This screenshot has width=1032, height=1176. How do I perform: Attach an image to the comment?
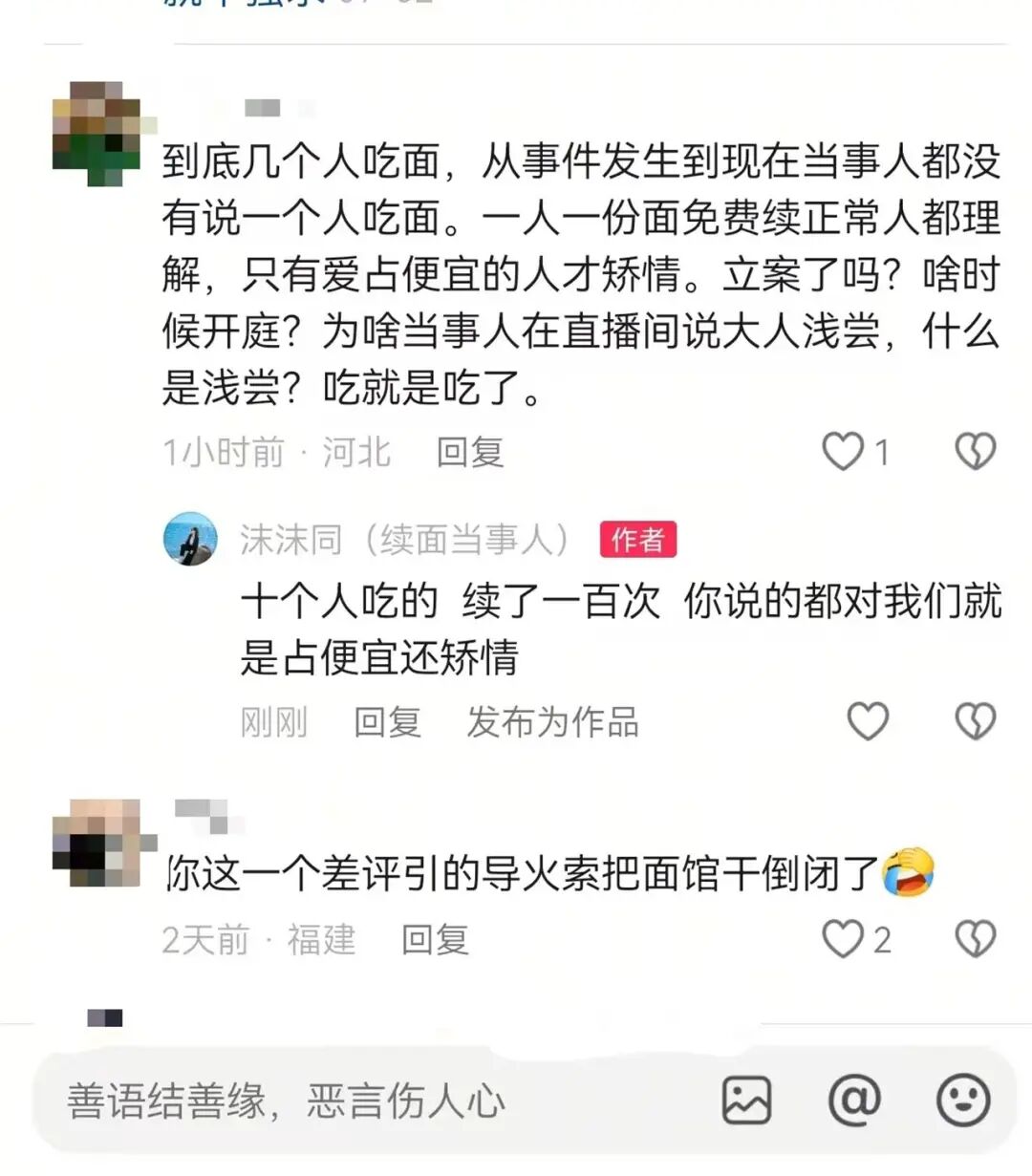[x=746, y=1100]
